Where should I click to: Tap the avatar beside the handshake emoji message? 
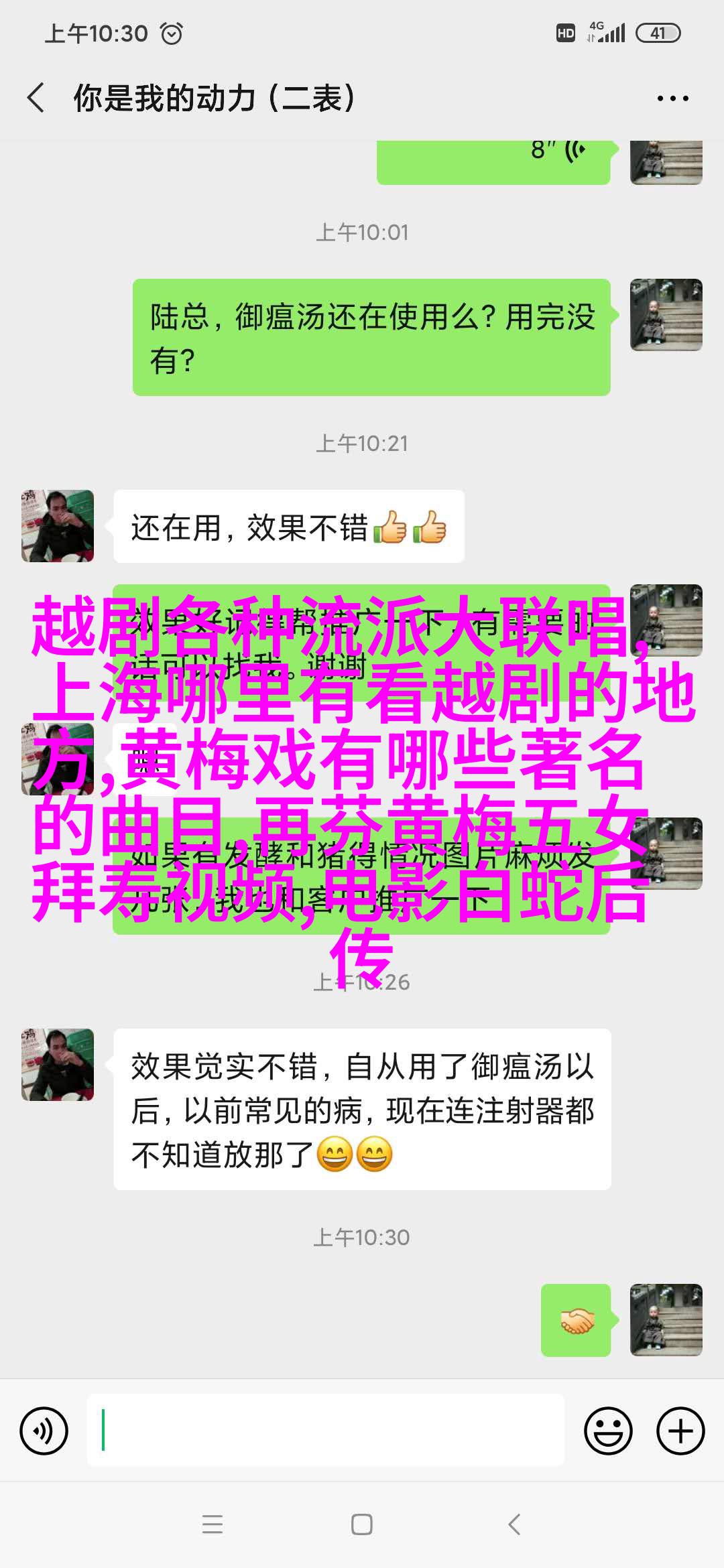tap(666, 1319)
